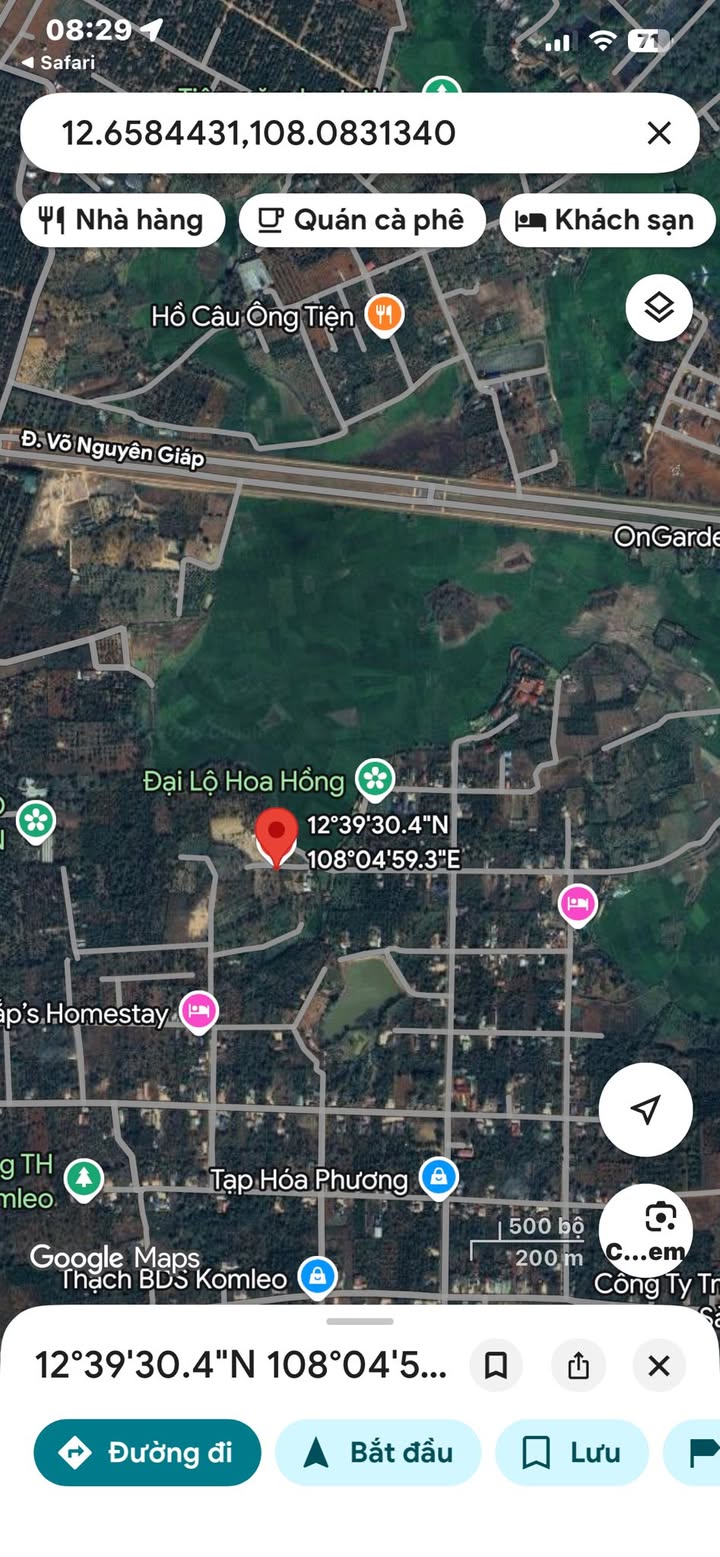Save place using Lưu button
Image resolution: width=720 pixels, height=1557 pixels.
pos(572,1452)
